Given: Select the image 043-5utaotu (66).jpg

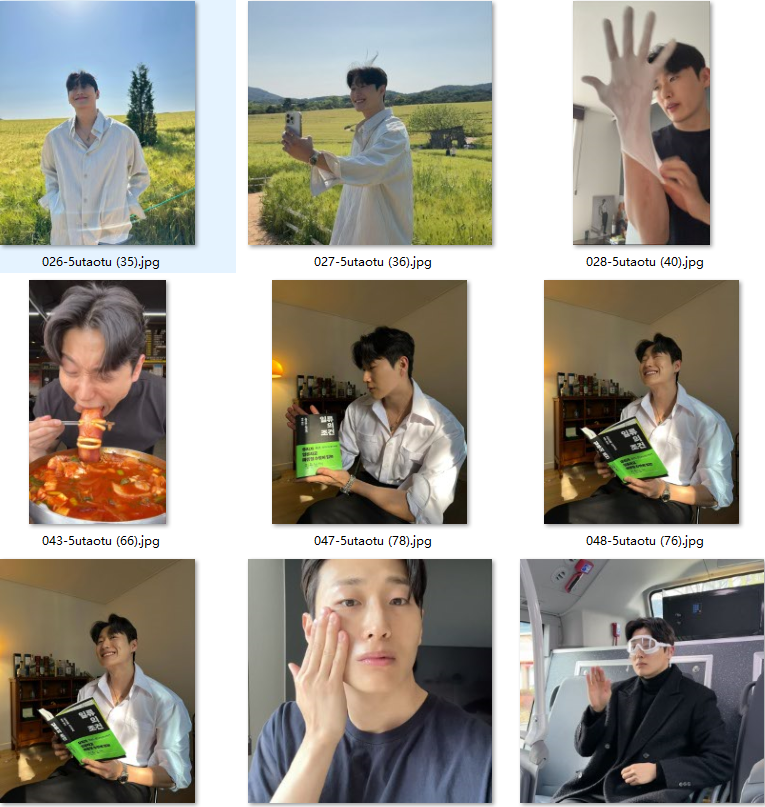Looking at the screenshot, I should point(98,402).
